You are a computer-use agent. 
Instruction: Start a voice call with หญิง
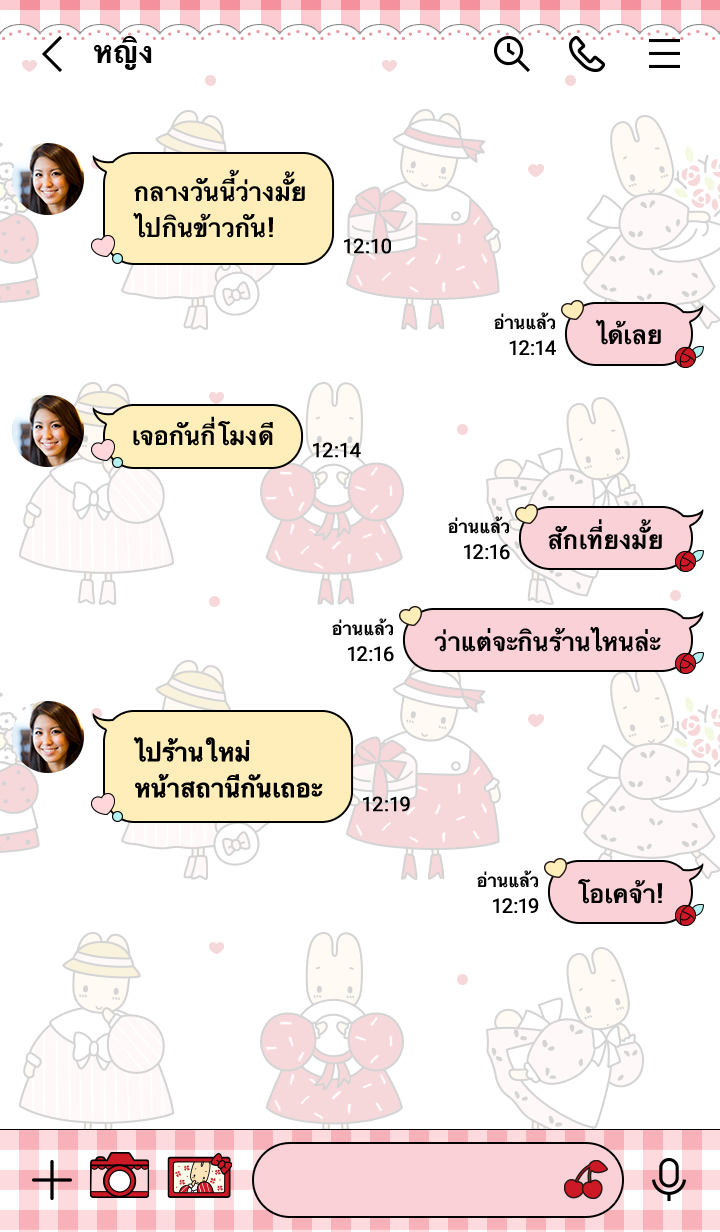tap(587, 54)
